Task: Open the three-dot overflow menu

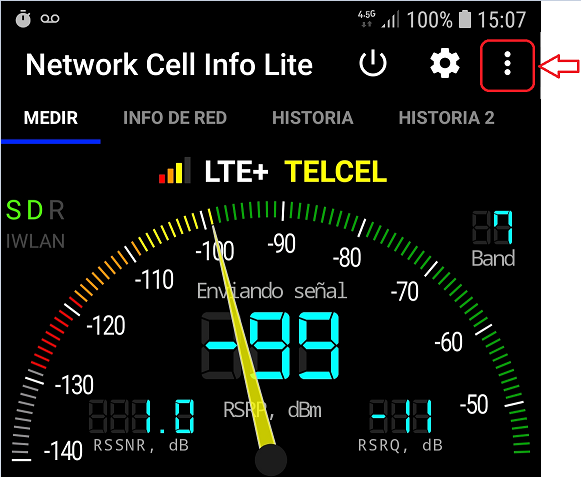Action: pyautogui.click(x=507, y=64)
